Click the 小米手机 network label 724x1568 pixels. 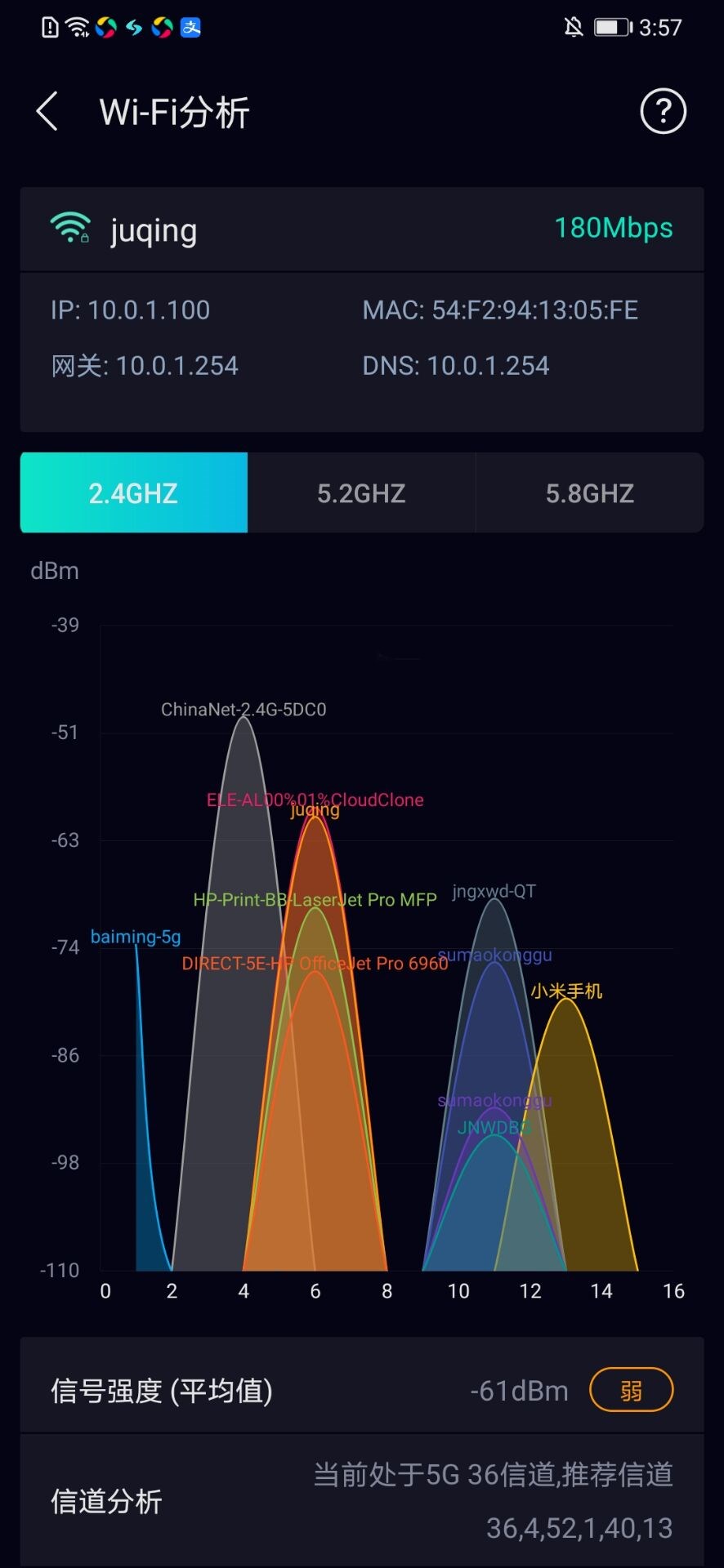point(569,991)
